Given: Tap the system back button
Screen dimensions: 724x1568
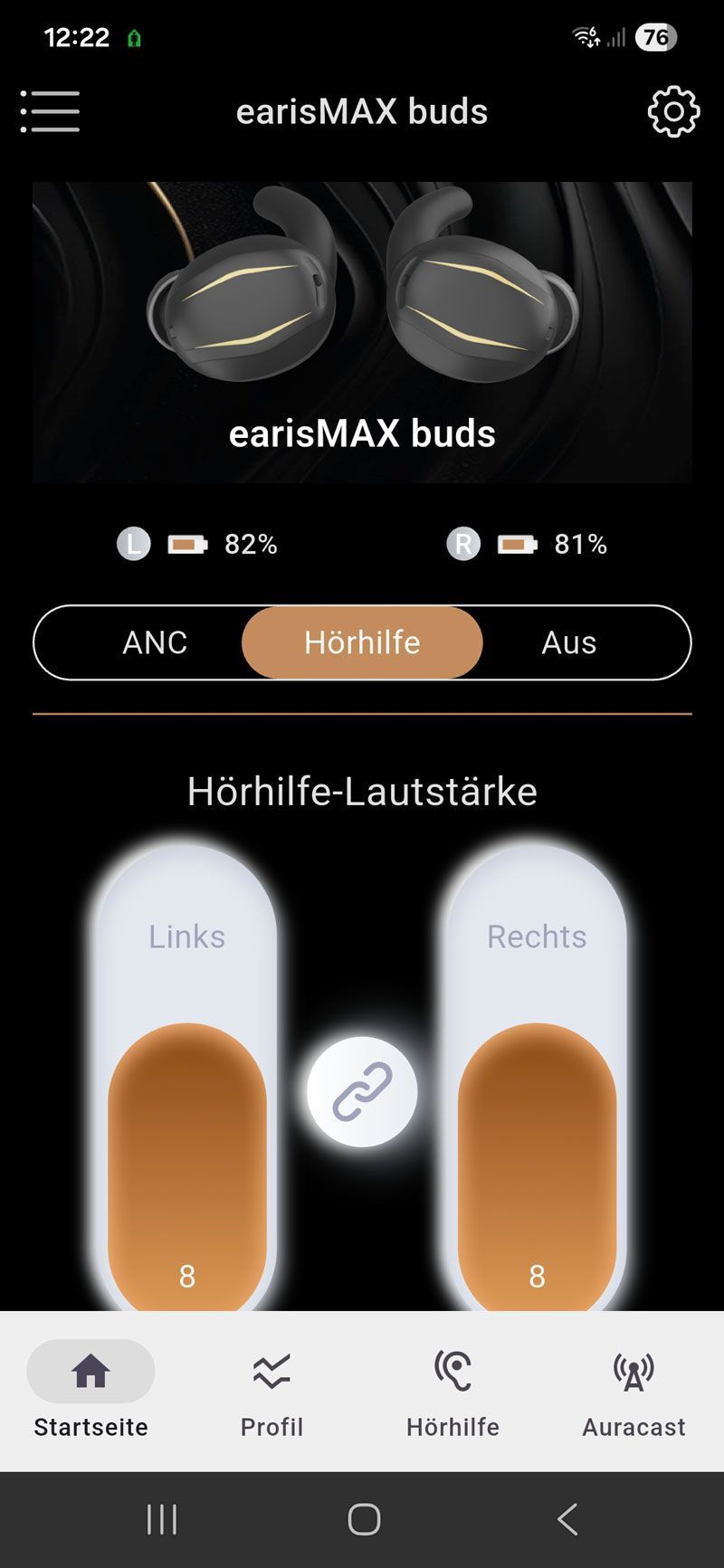Looking at the screenshot, I should (567, 1519).
